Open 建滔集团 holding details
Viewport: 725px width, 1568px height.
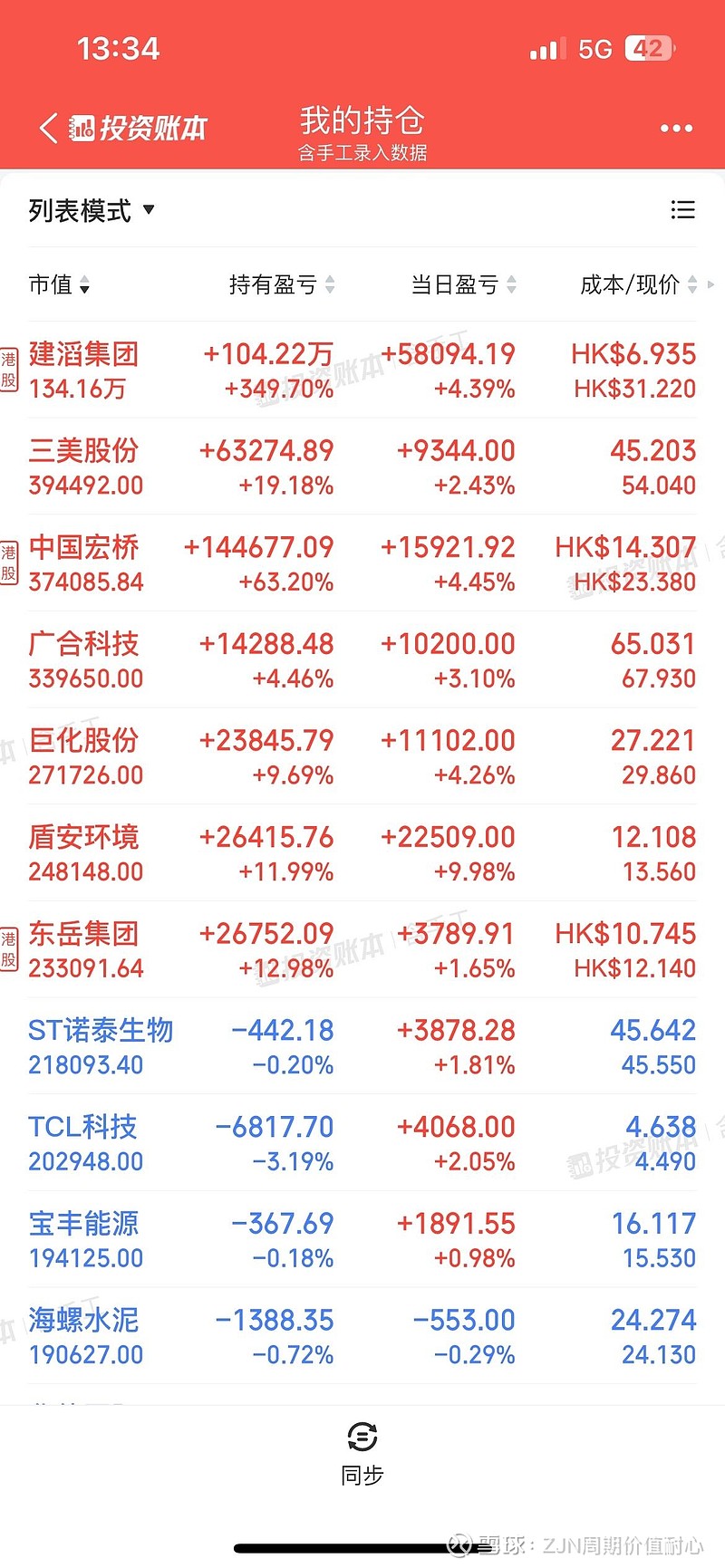point(362,370)
